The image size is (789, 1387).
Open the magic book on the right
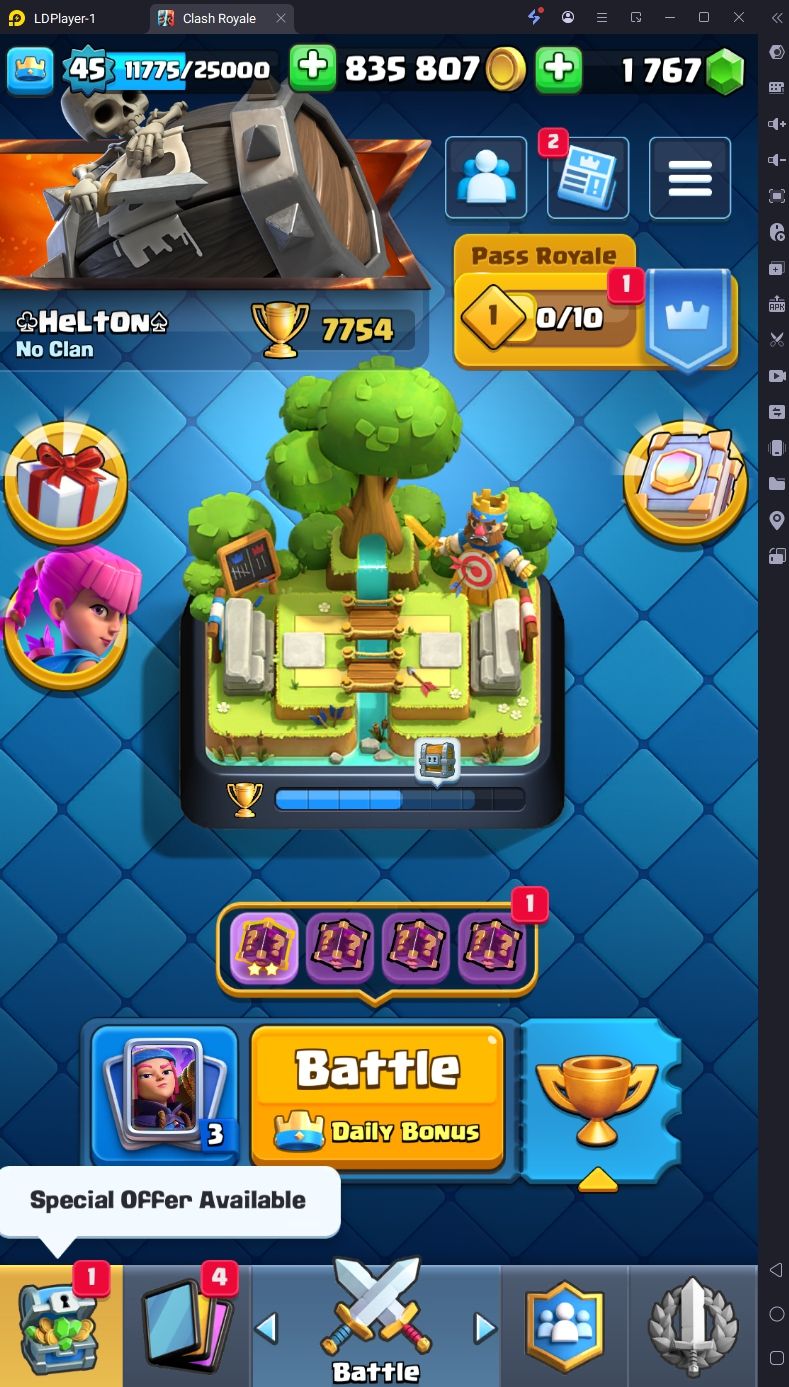pyautogui.click(x=686, y=478)
